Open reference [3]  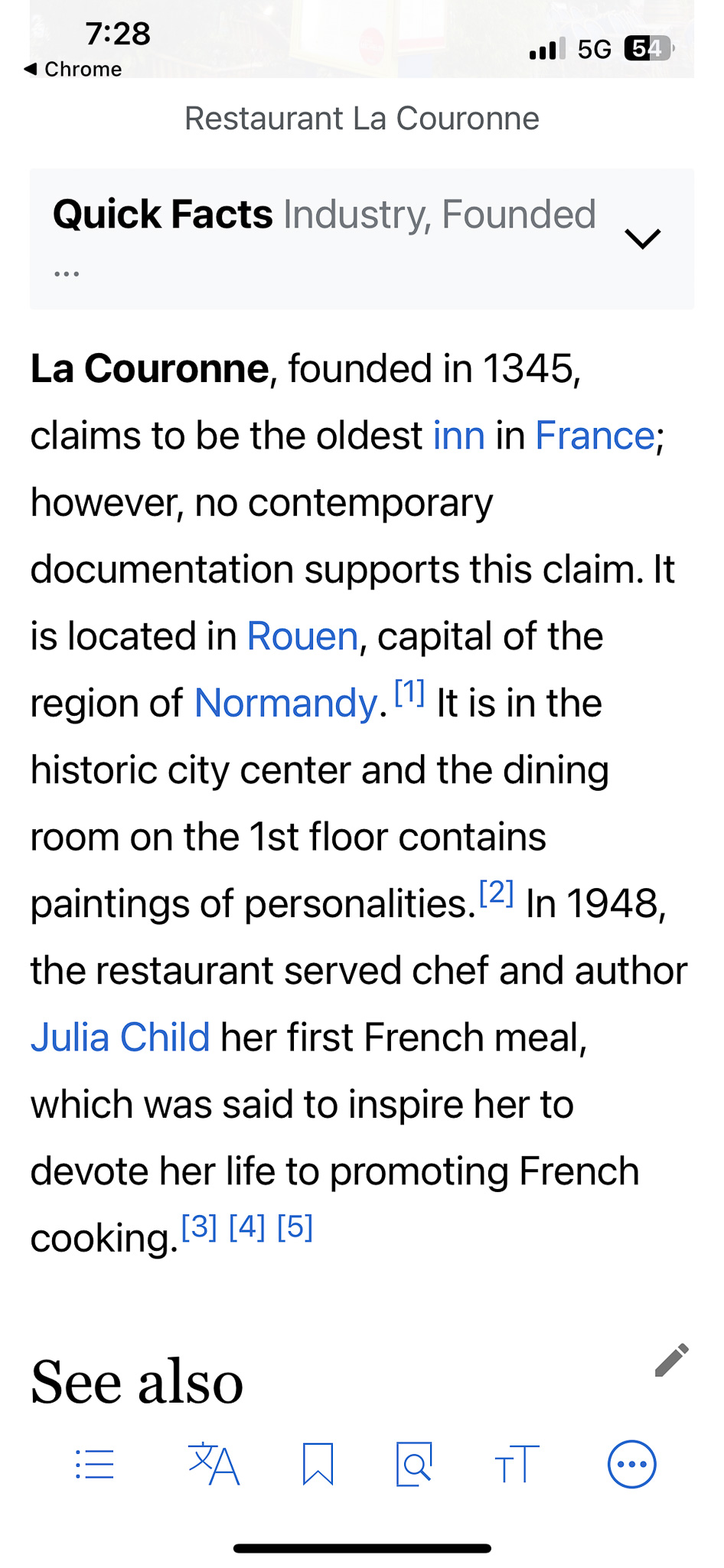click(x=199, y=1227)
